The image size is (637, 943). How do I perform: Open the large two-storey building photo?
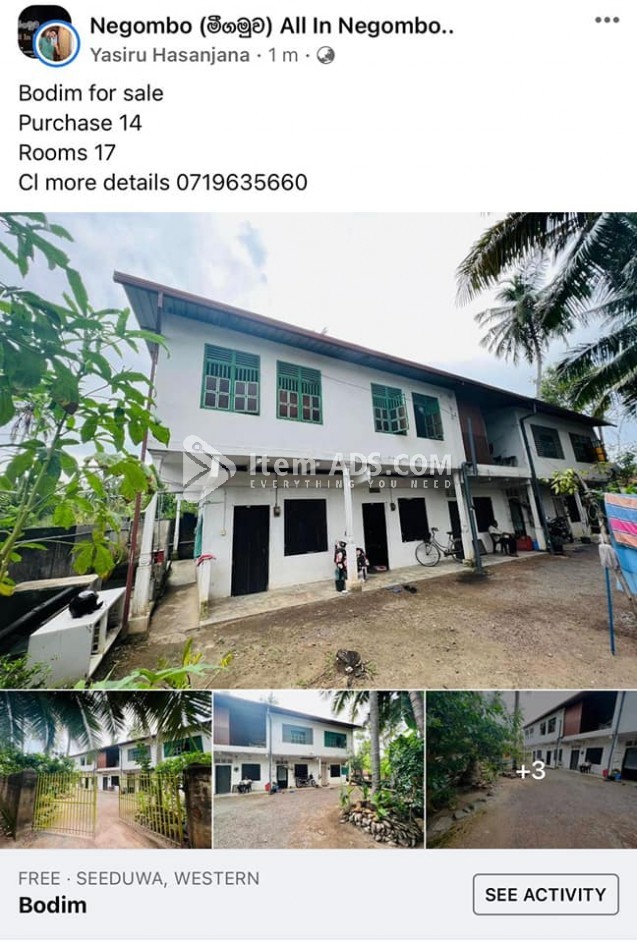[318, 450]
